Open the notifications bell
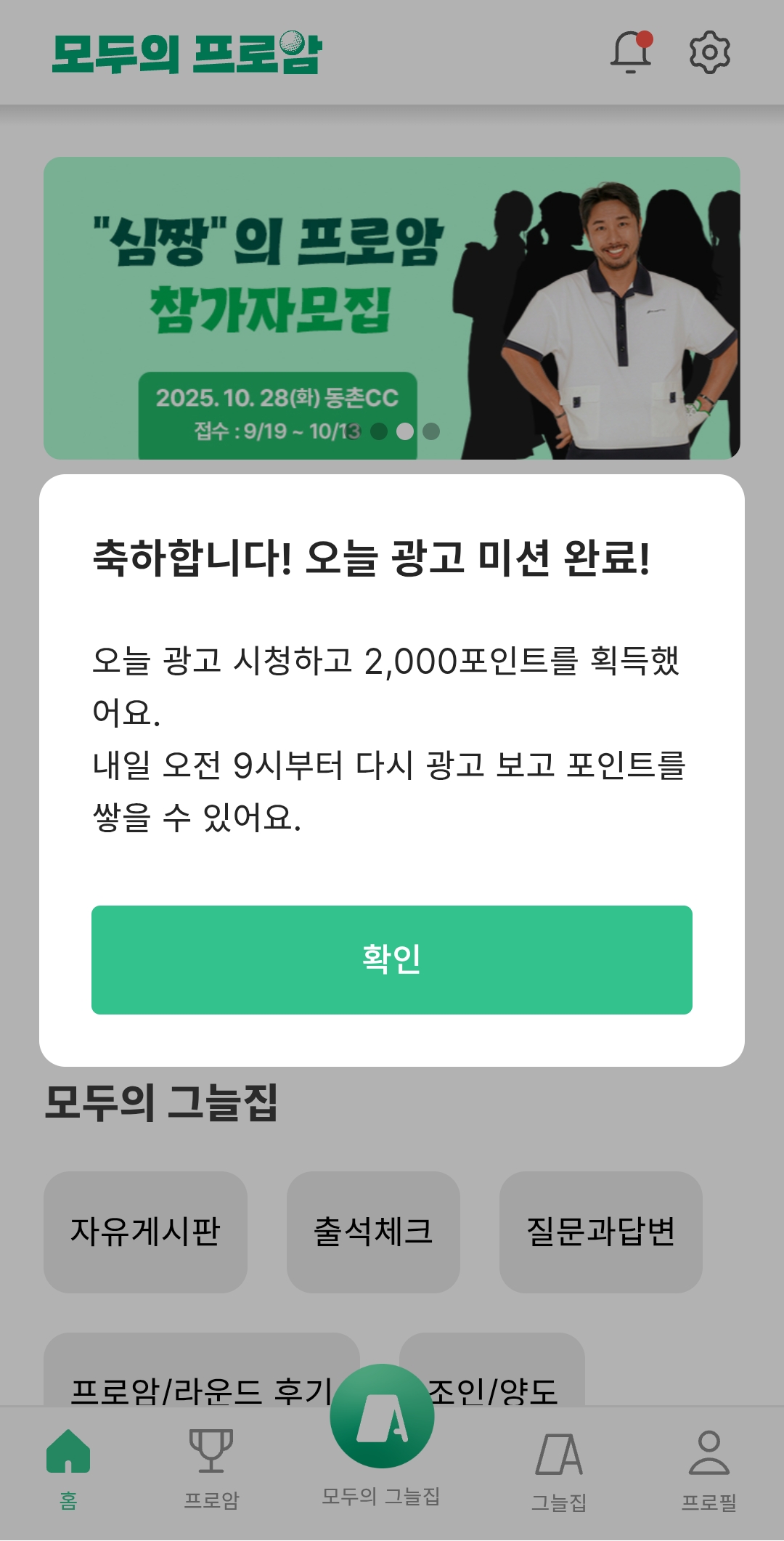 tap(630, 52)
